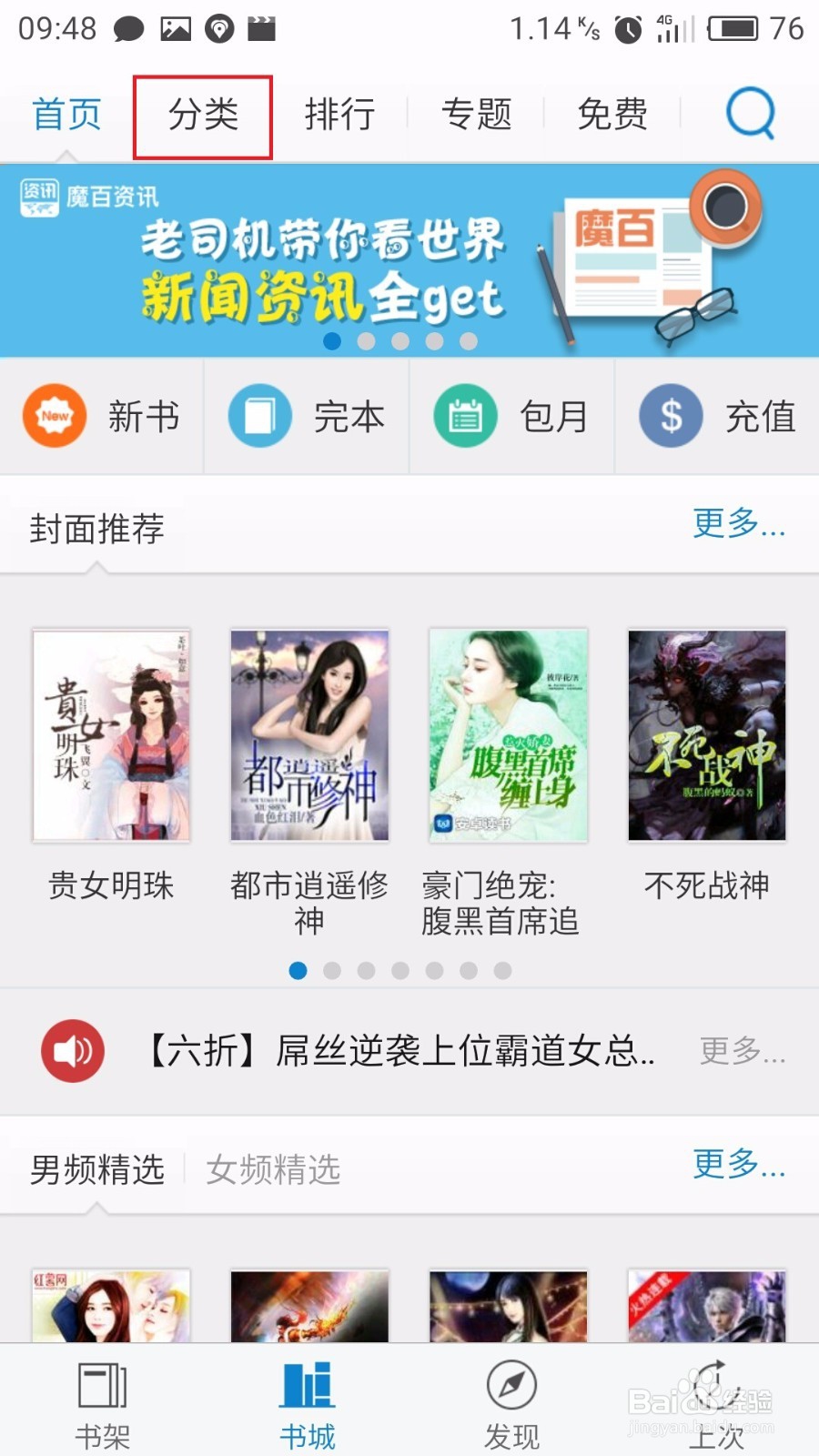Open 更多 next to 封面推荐
Viewport: 819px width, 1456px height.
click(739, 526)
